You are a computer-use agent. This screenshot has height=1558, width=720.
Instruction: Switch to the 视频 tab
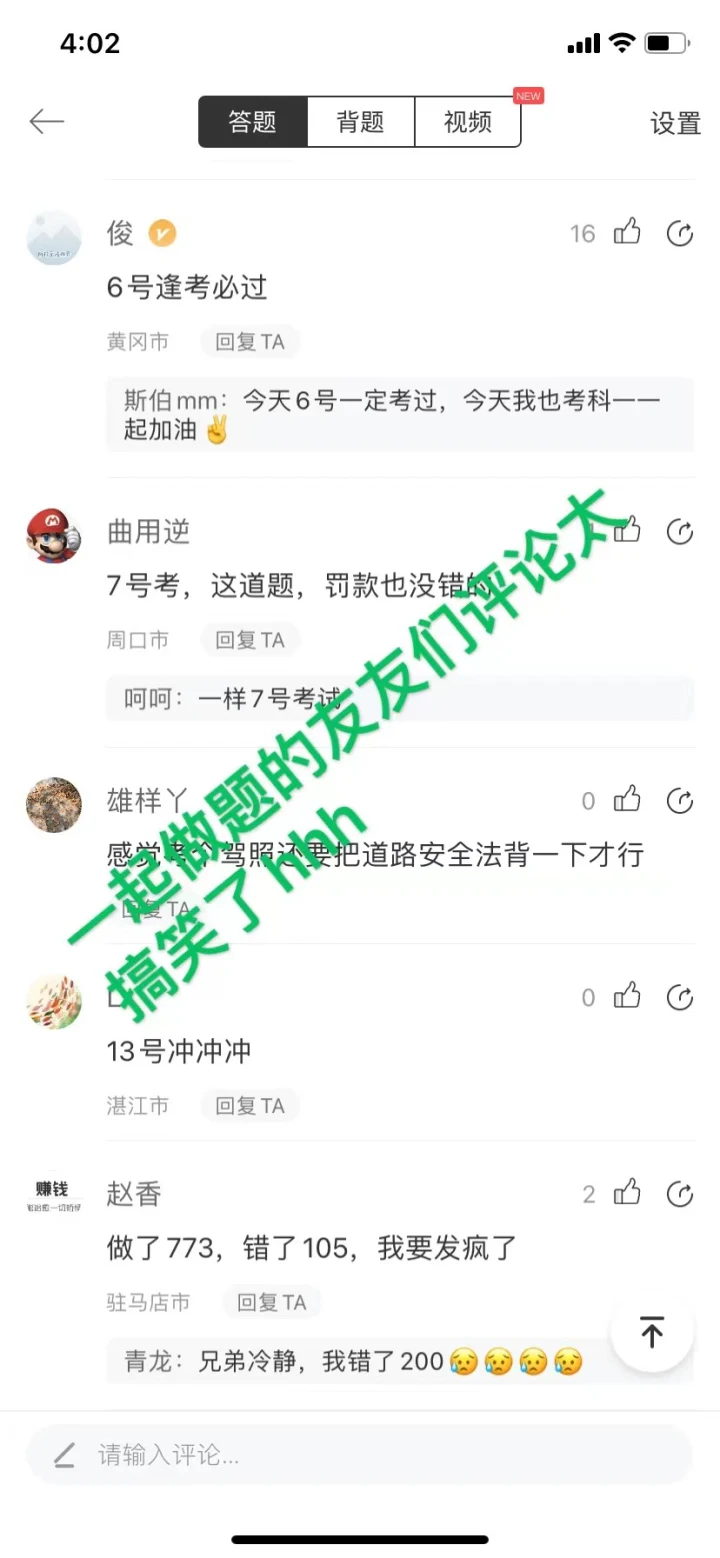[467, 122]
